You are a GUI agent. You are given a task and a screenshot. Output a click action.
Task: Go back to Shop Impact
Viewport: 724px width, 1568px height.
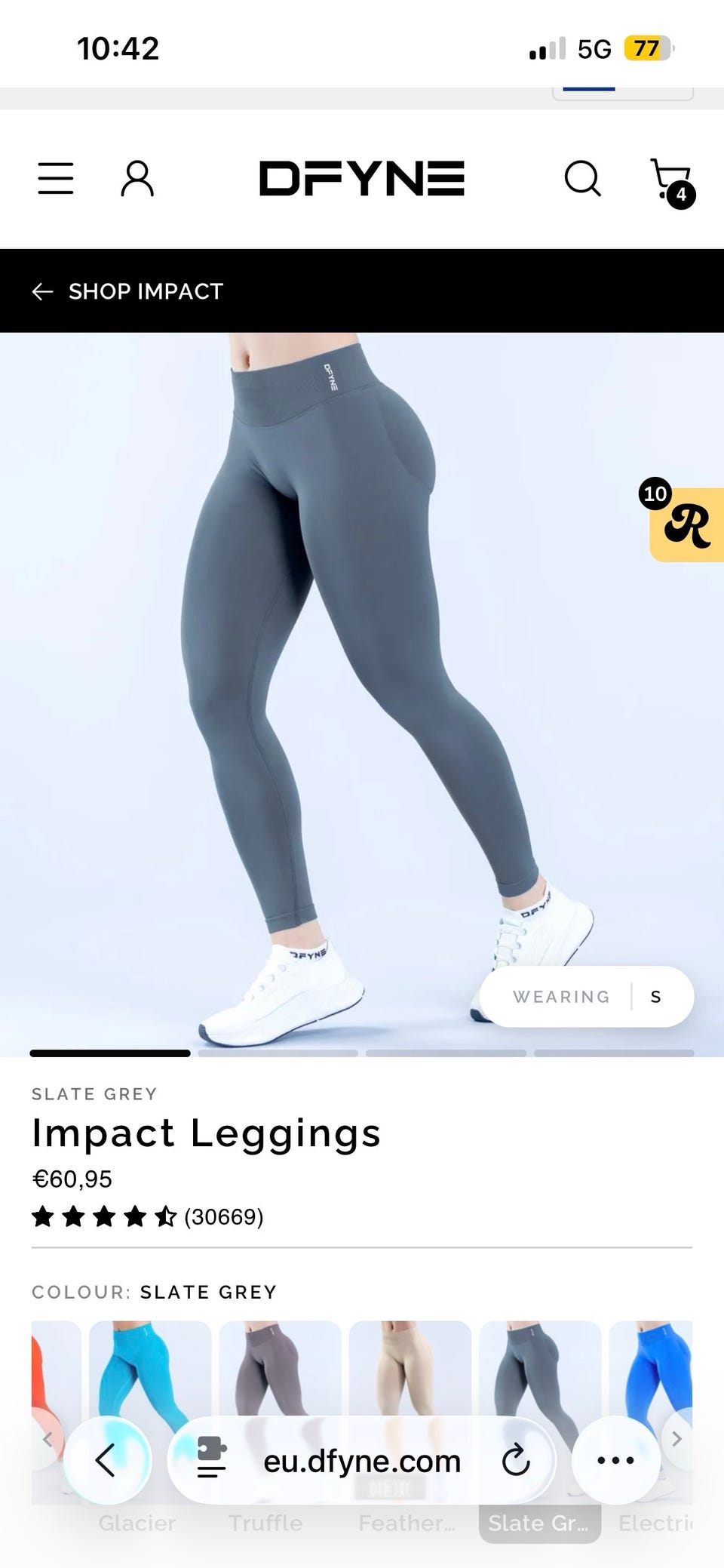coord(127,291)
